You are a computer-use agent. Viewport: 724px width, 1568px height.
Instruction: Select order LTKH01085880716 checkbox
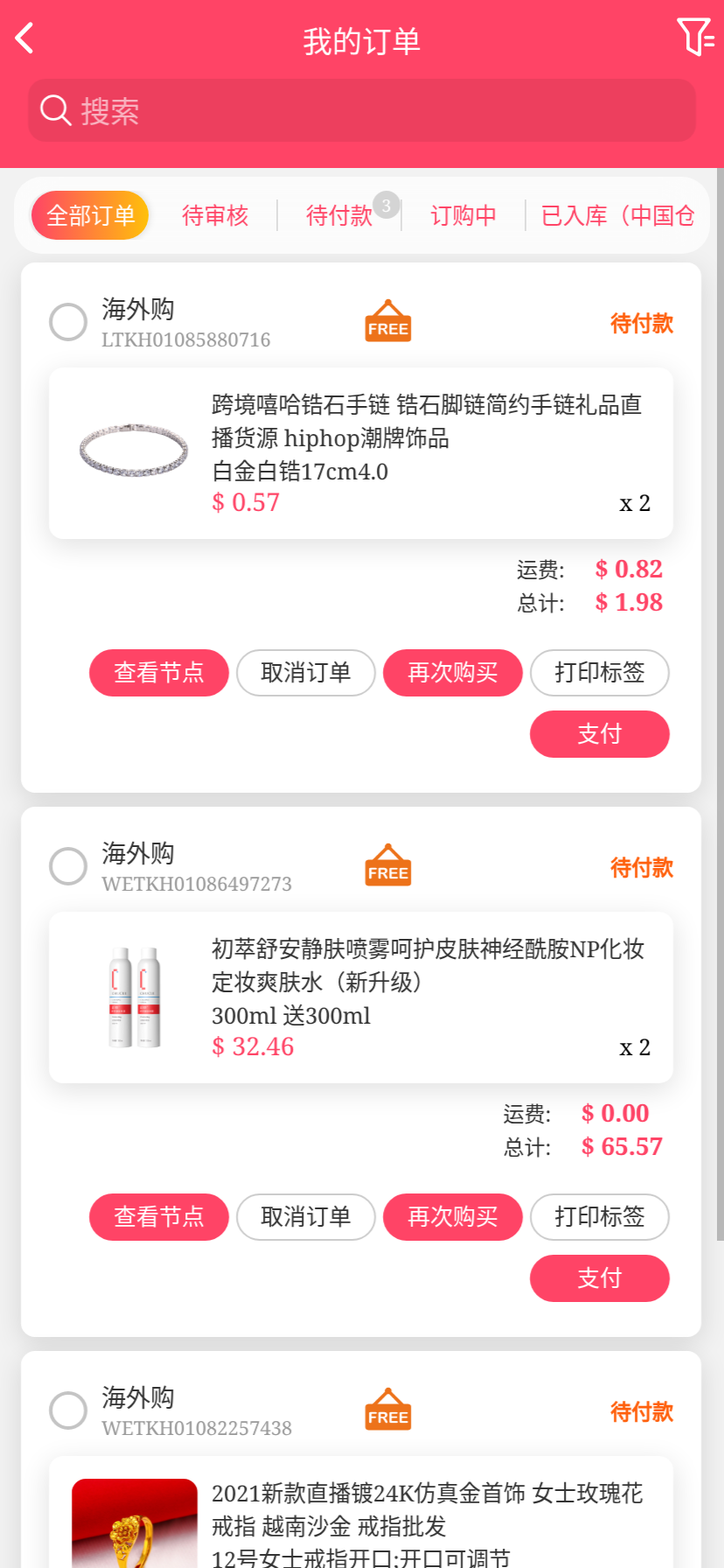(x=68, y=322)
